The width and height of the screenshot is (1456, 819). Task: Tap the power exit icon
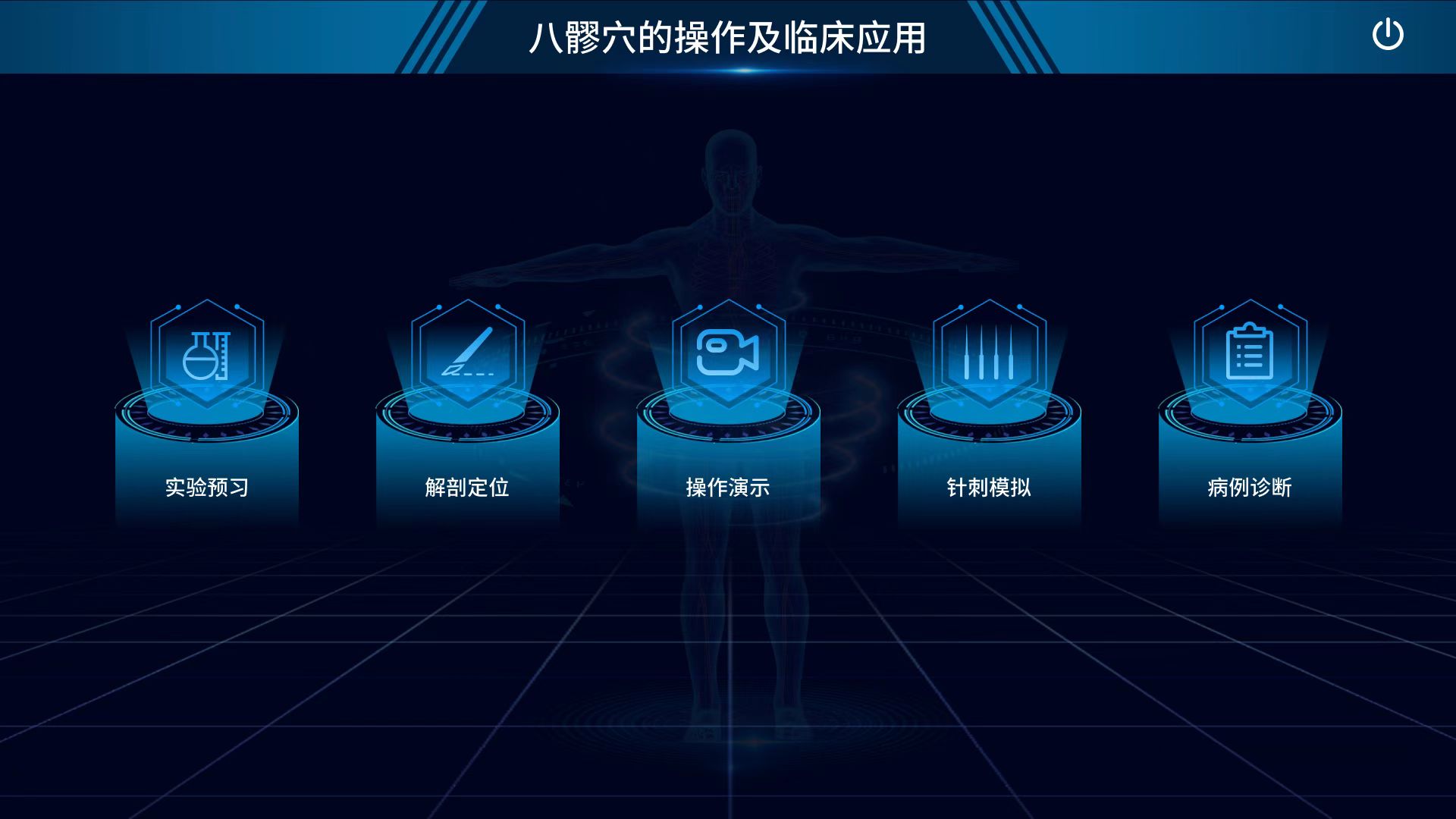pos(1388,35)
